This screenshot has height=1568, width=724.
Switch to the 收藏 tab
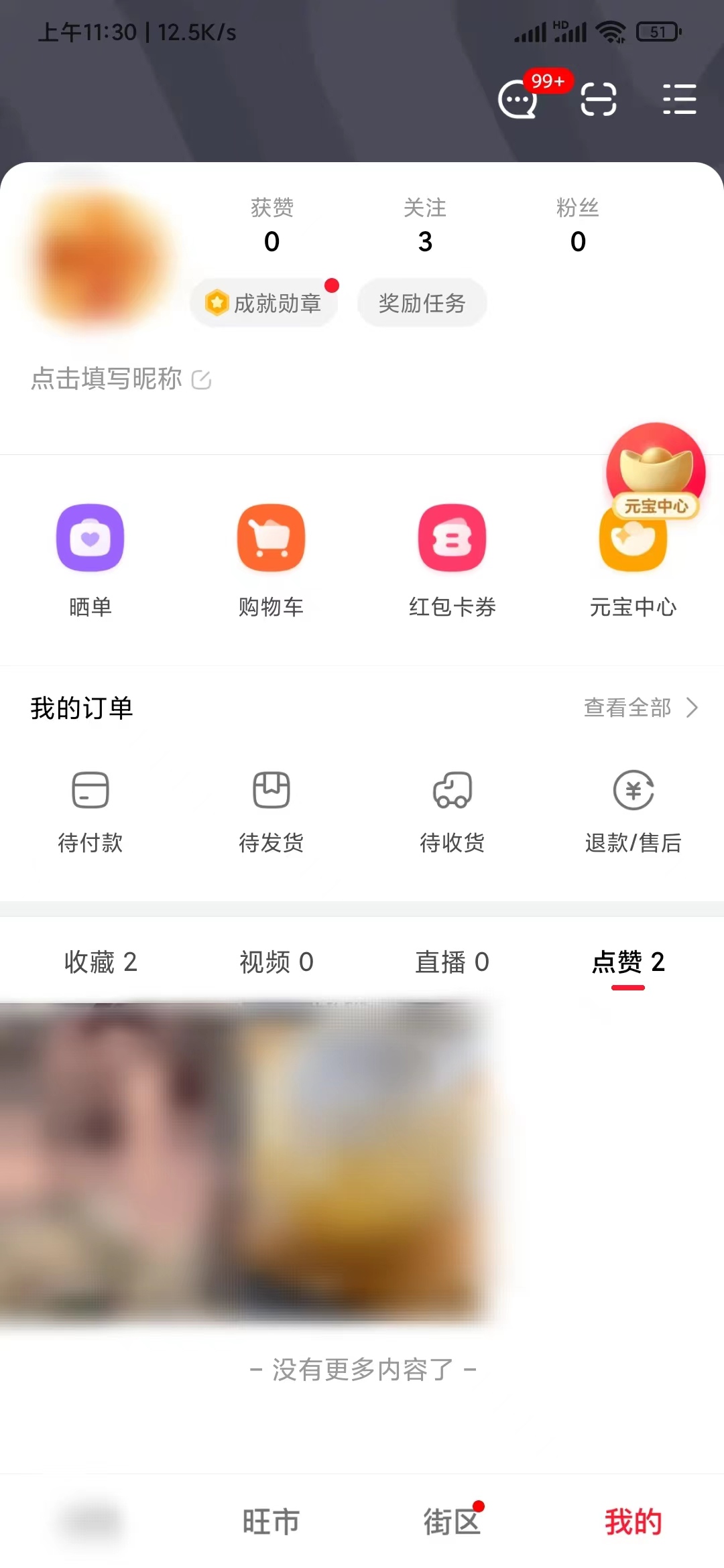pos(101,962)
